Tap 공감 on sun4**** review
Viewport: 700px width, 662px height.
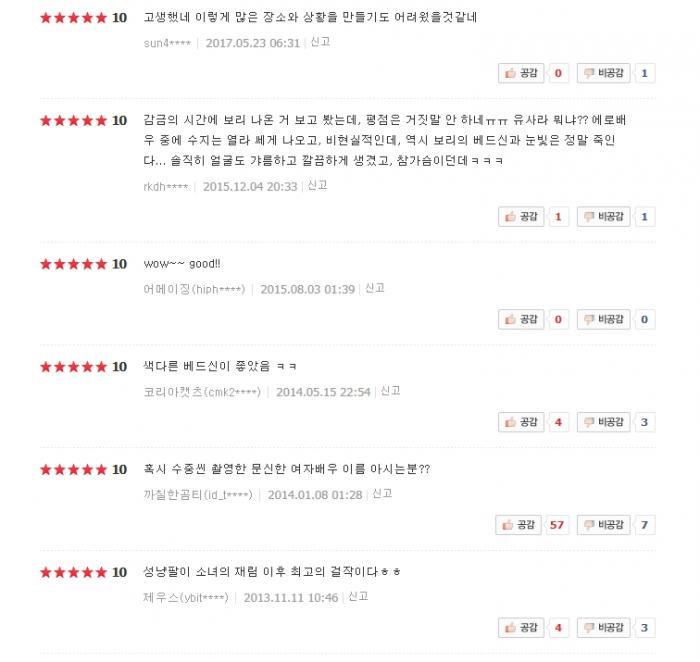tap(521, 73)
